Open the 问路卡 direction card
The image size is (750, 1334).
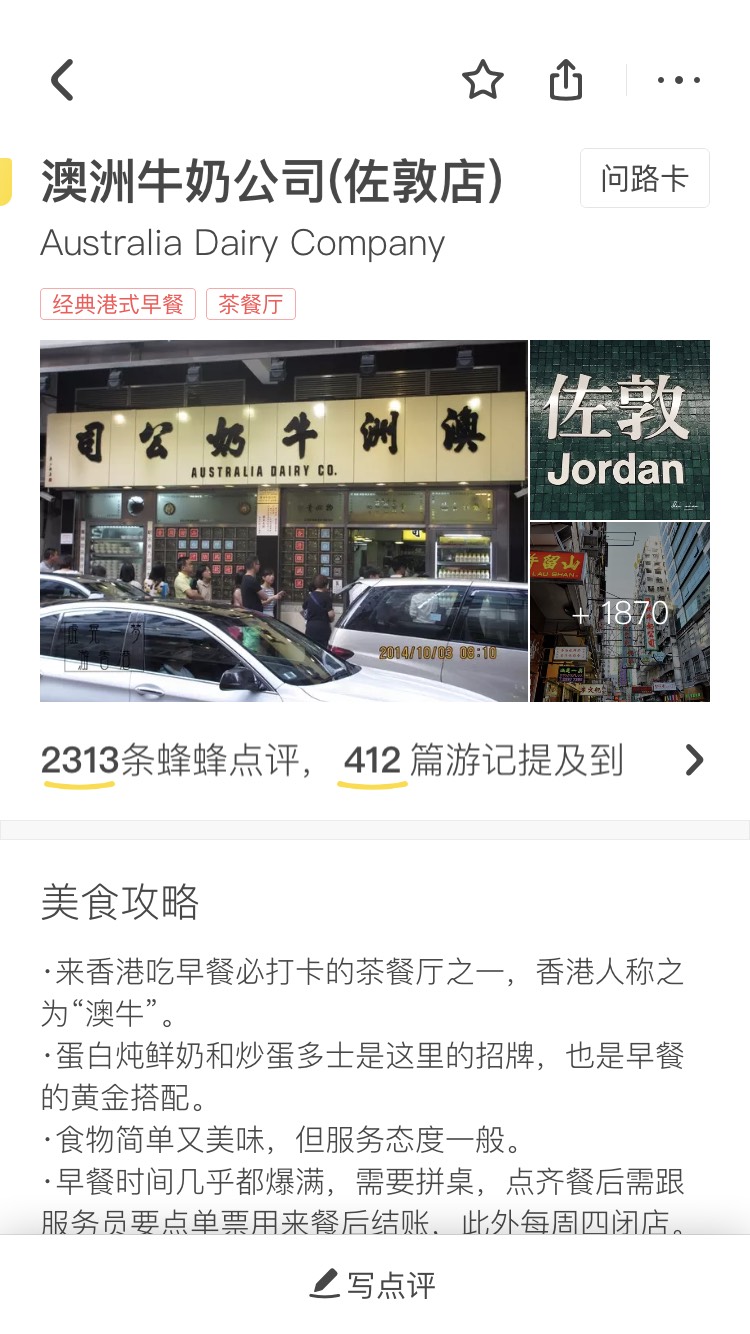point(644,177)
